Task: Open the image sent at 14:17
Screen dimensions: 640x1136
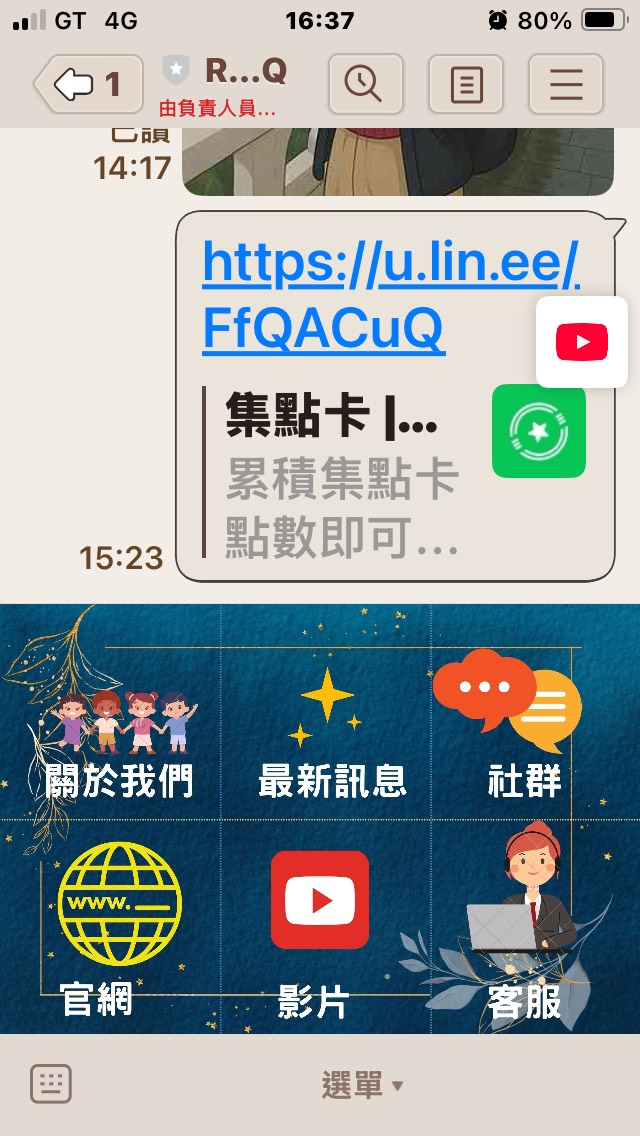Action: click(396, 160)
